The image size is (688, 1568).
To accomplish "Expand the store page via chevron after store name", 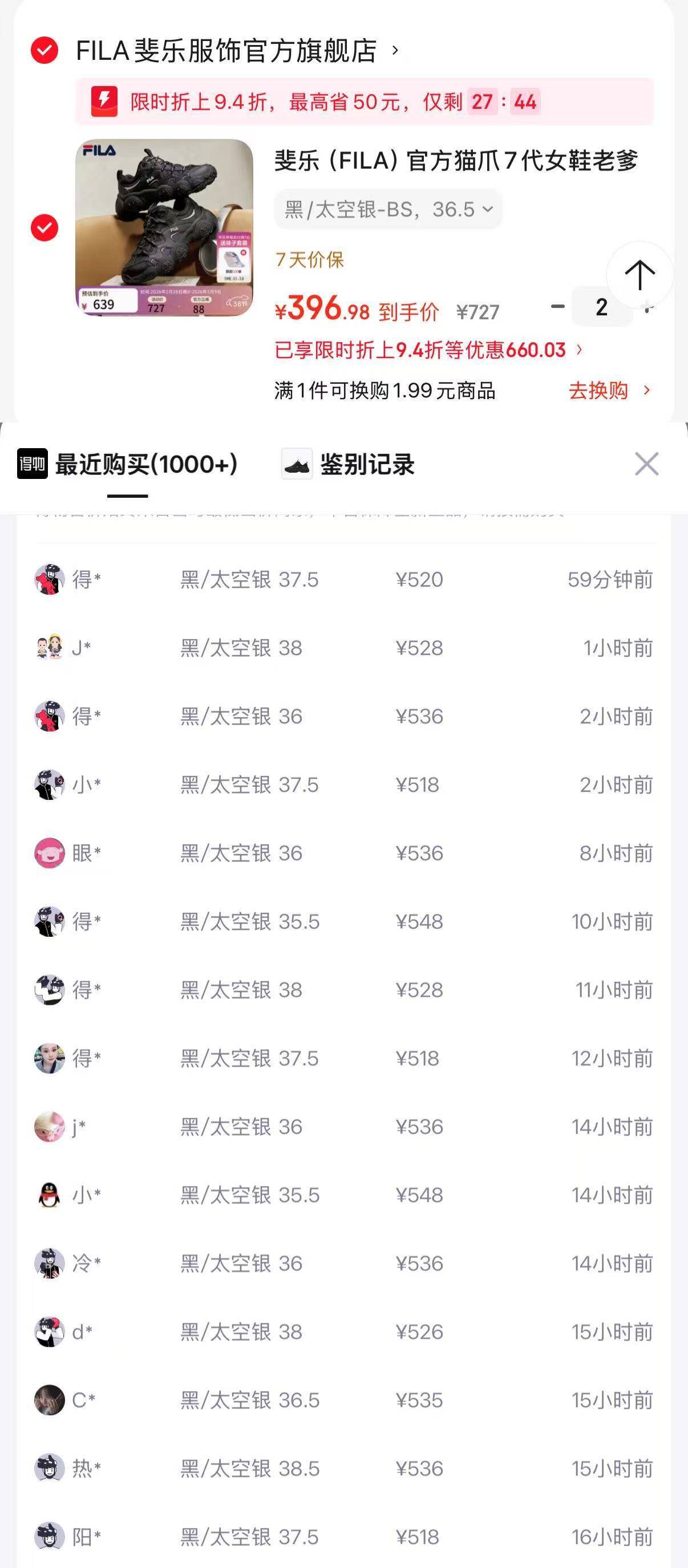I will click(x=396, y=52).
